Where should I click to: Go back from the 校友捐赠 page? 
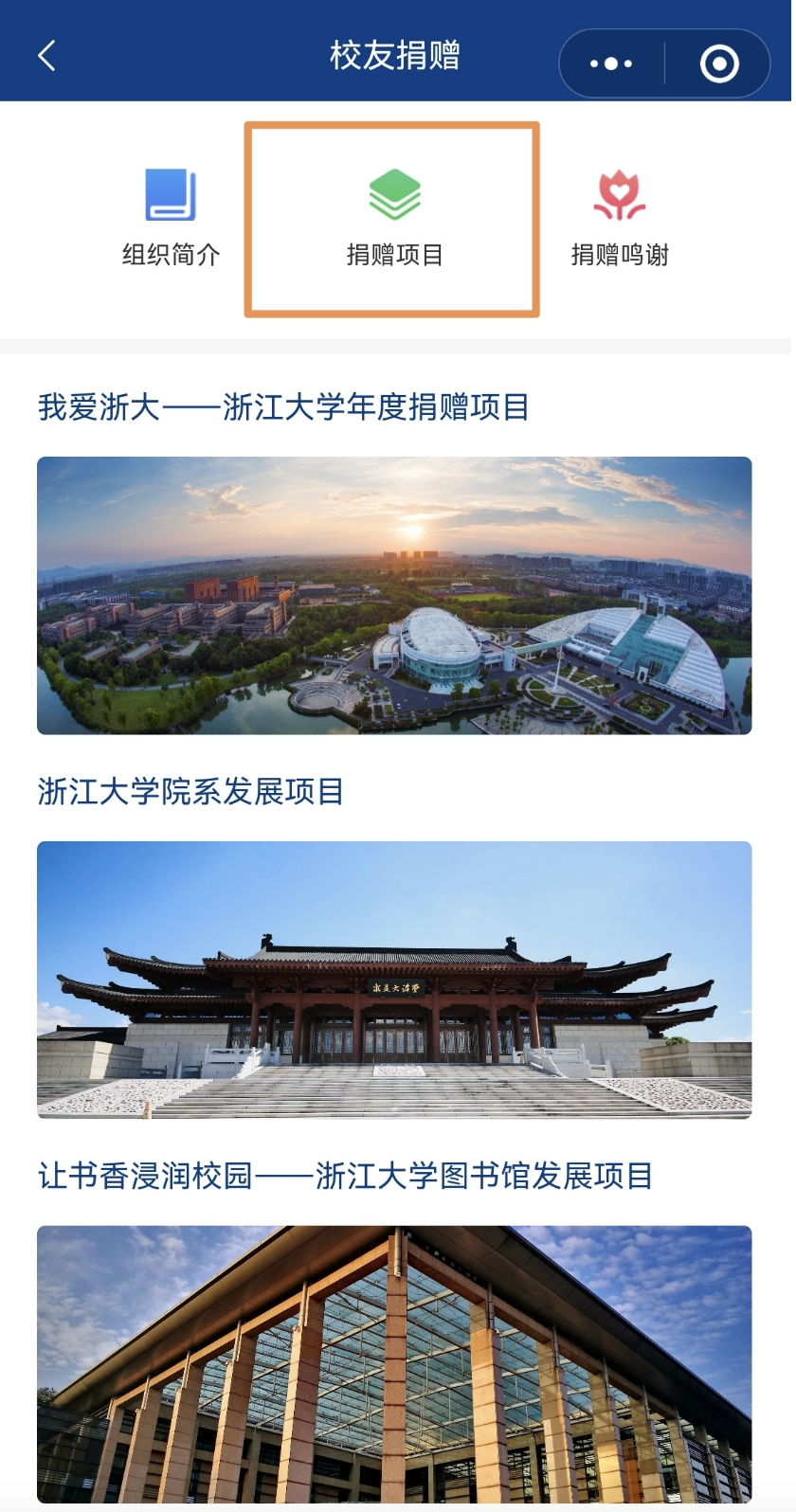pos(46,56)
